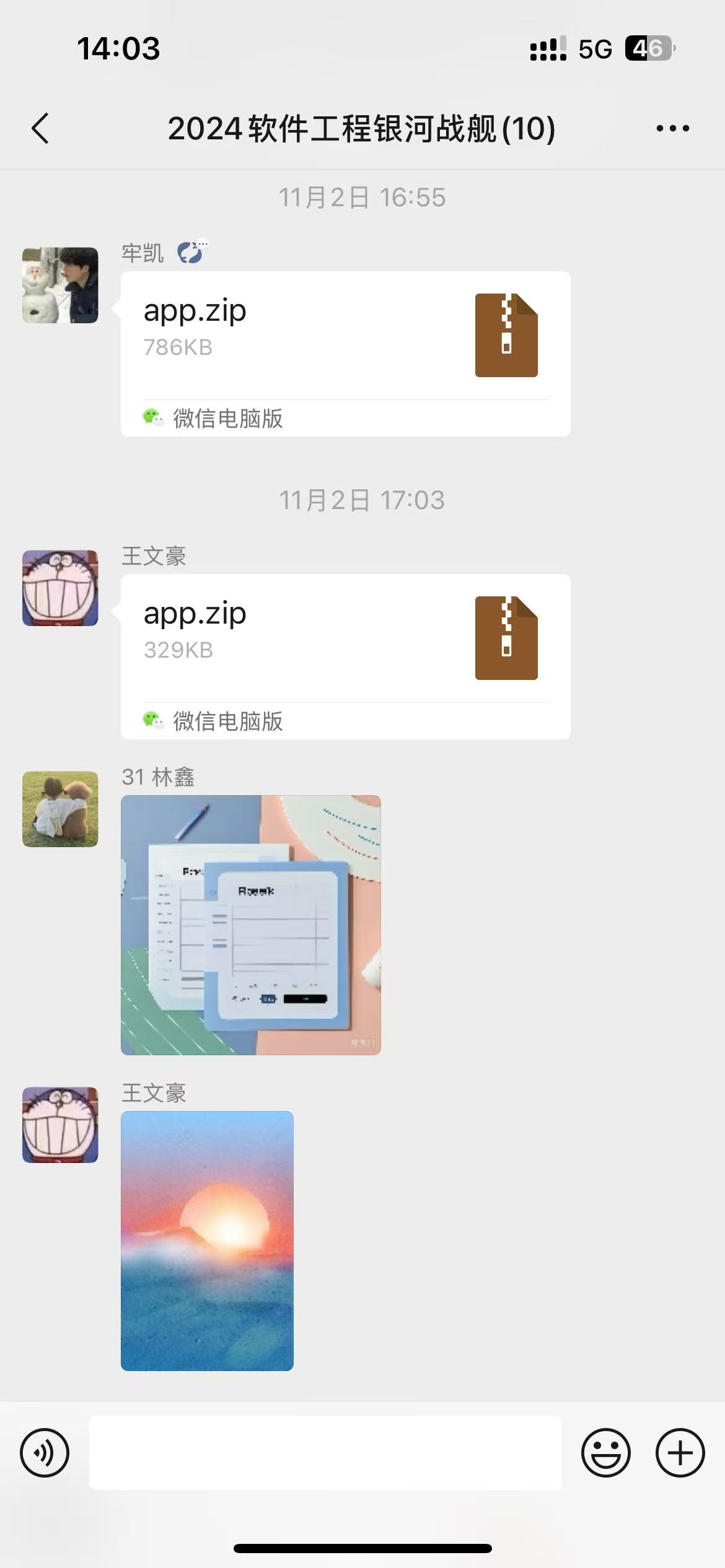725x1568 pixels.
Task: Open the plus attachments menu
Action: (x=680, y=1452)
